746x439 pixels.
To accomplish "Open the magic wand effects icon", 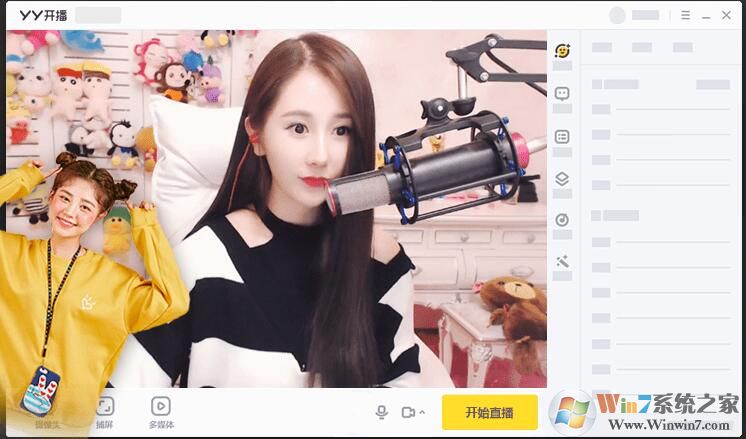I will (x=562, y=261).
